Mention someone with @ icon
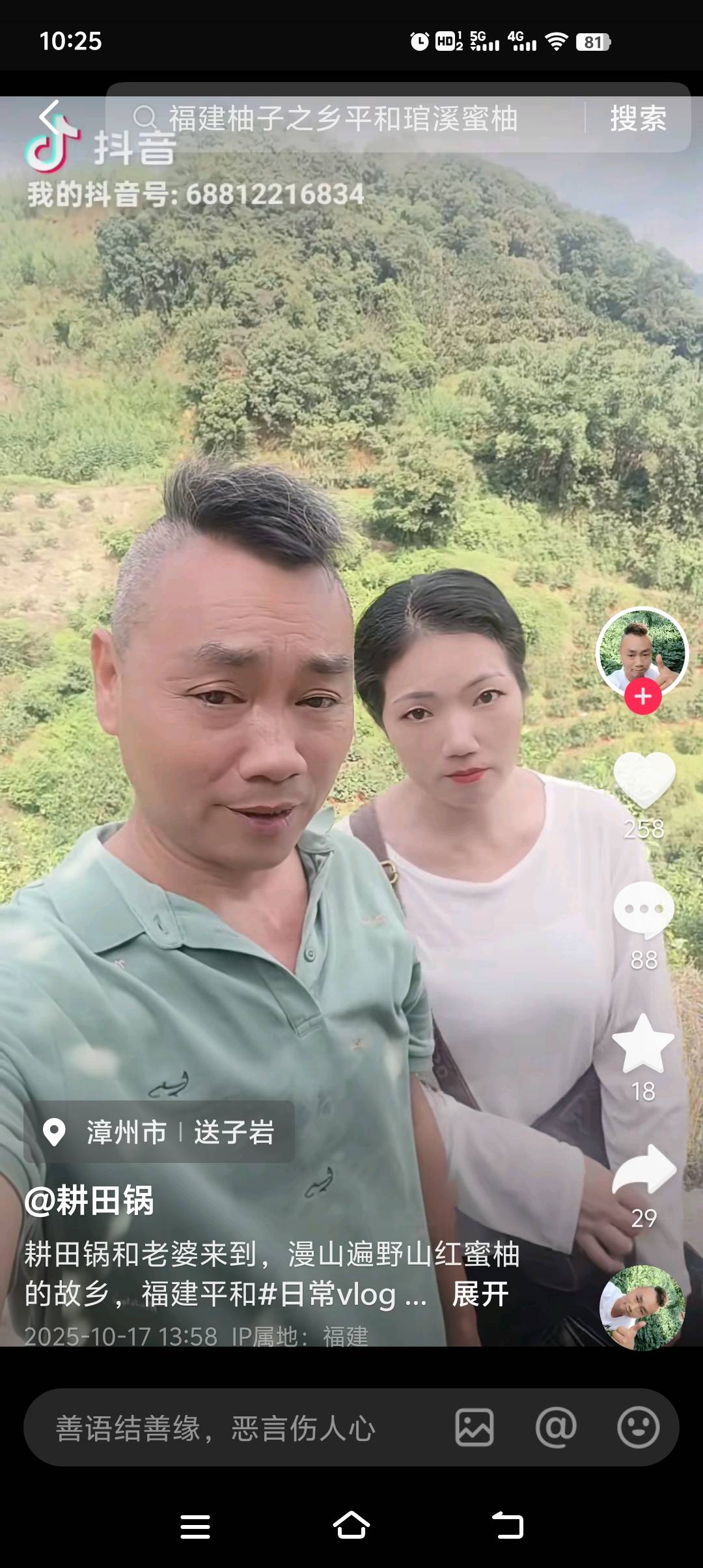The height and width of the screenshot is (1568, 703). pos(556,1428)
